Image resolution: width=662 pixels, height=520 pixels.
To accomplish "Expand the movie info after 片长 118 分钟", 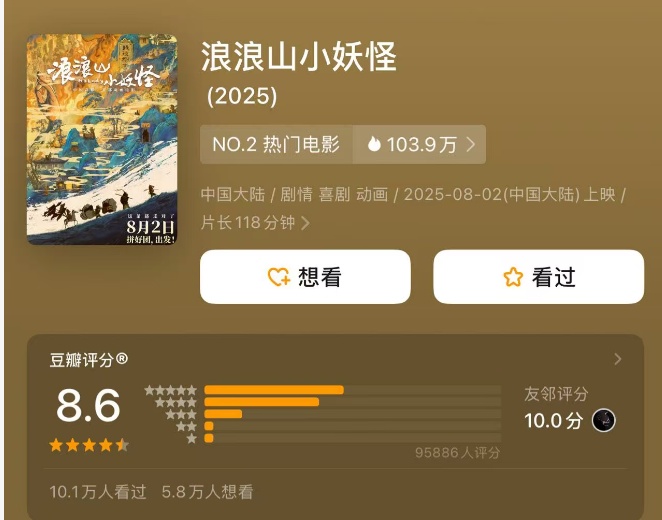I will pyautogui.click(x=305, y=223).
